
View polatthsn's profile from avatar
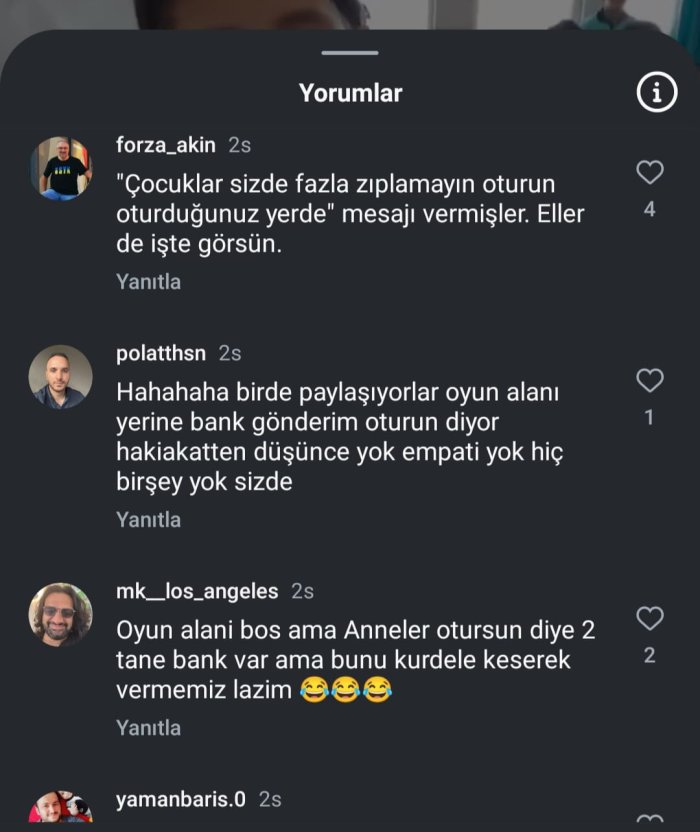click(x=60, y=377)
